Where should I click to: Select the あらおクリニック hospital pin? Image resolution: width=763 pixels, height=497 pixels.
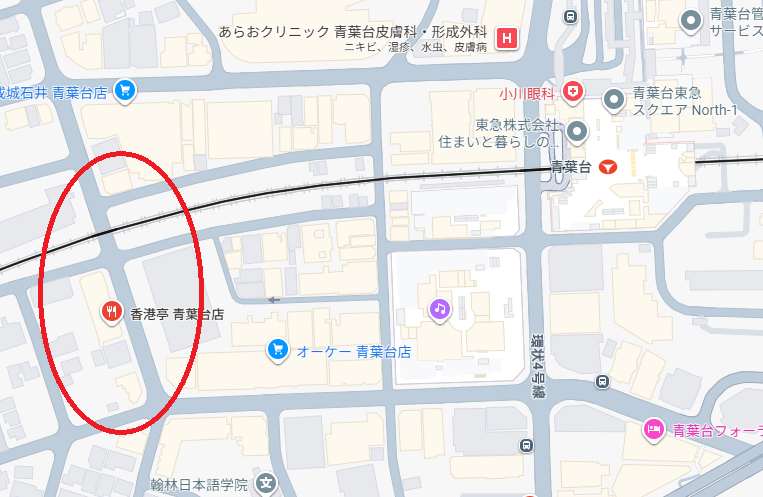[509, 39]
